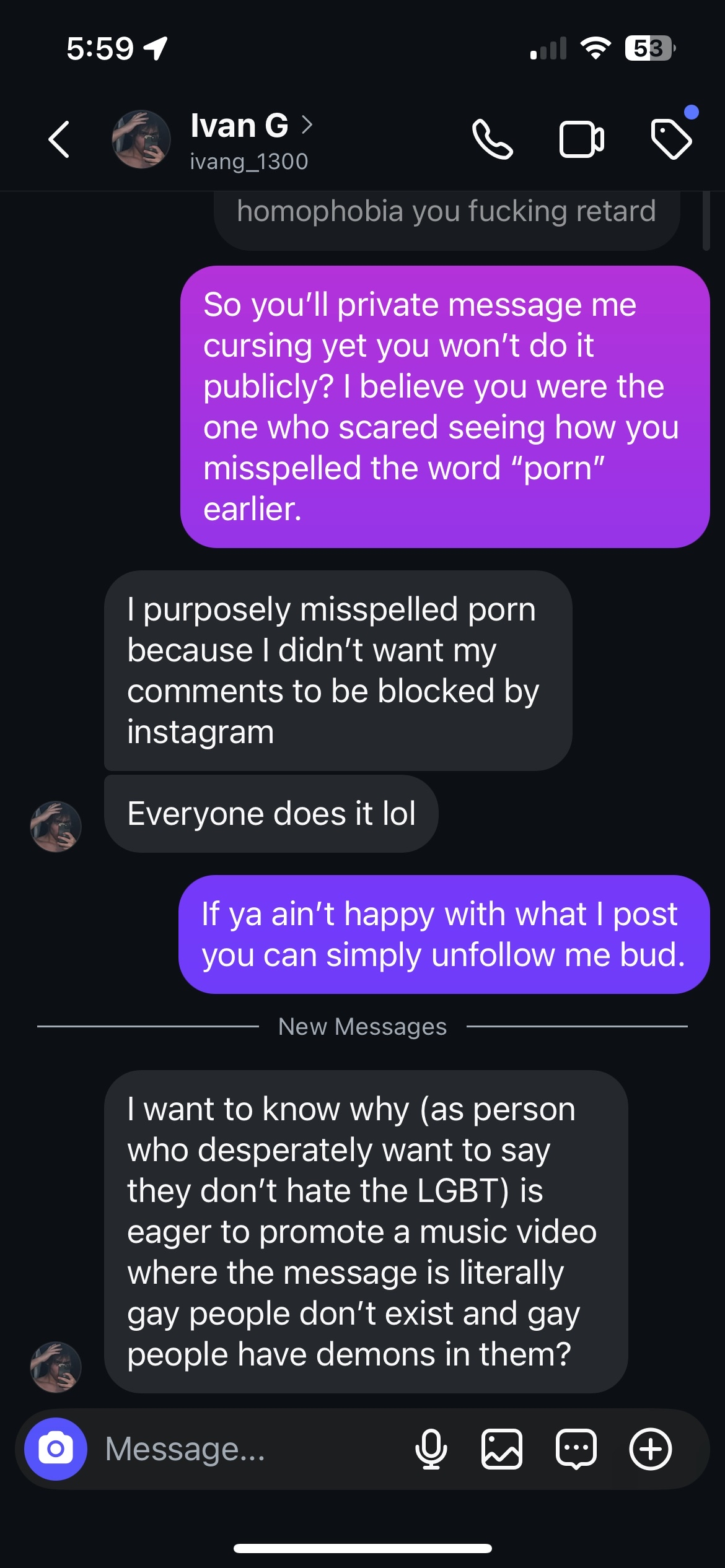Open the plus more options button
725x1568 pixels.
tap(650, 1449)
